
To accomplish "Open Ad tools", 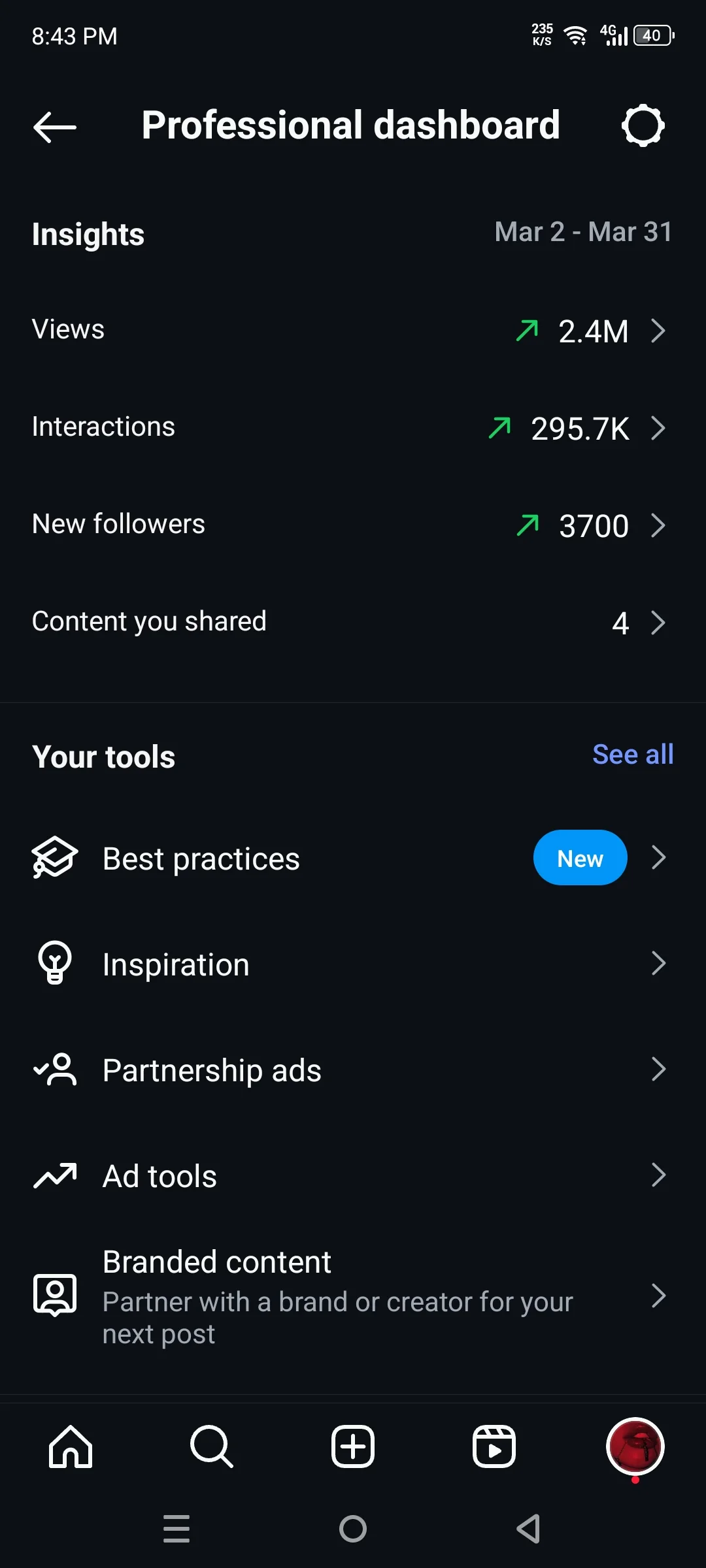I will pyautogui.click(x=353, y=1175).
